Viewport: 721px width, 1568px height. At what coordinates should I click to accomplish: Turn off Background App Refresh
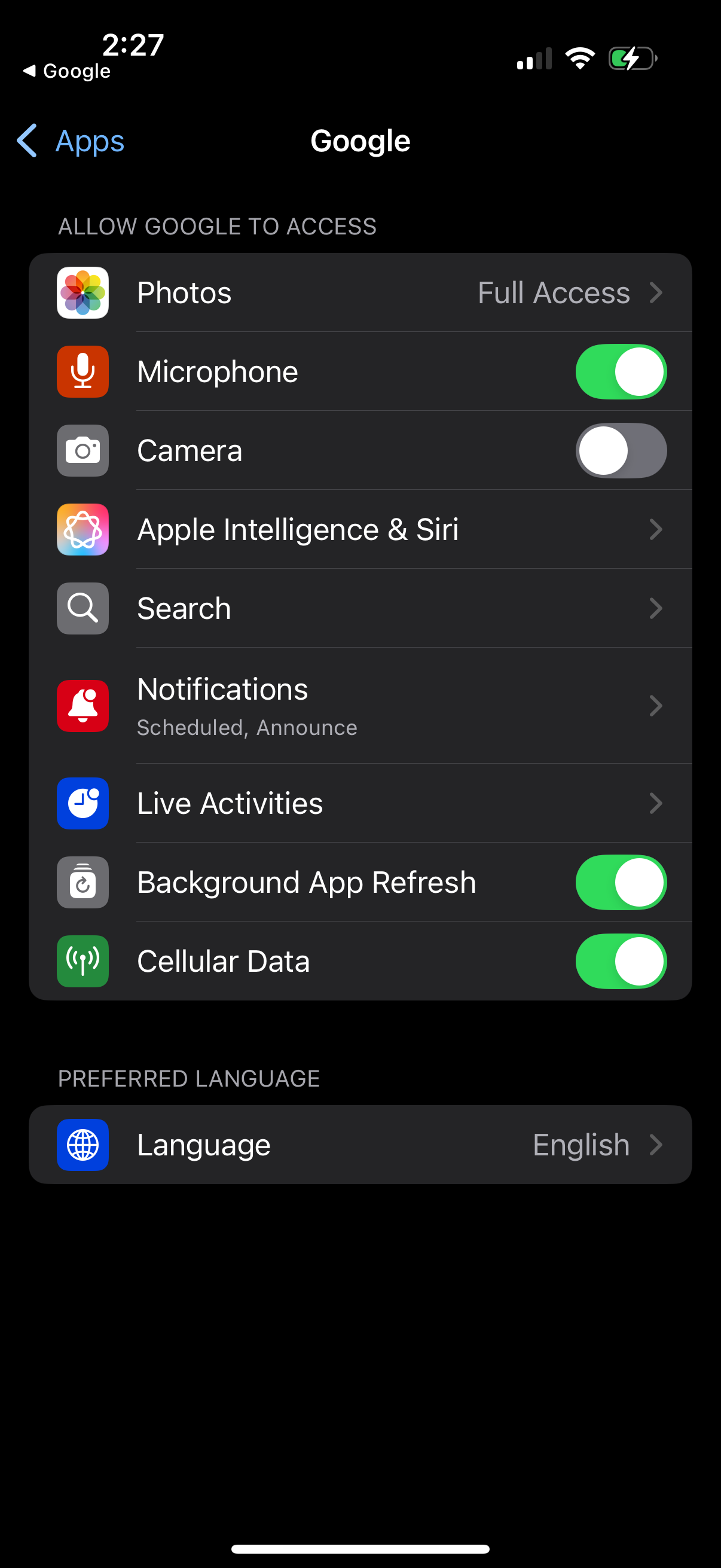tap(621, 882)
